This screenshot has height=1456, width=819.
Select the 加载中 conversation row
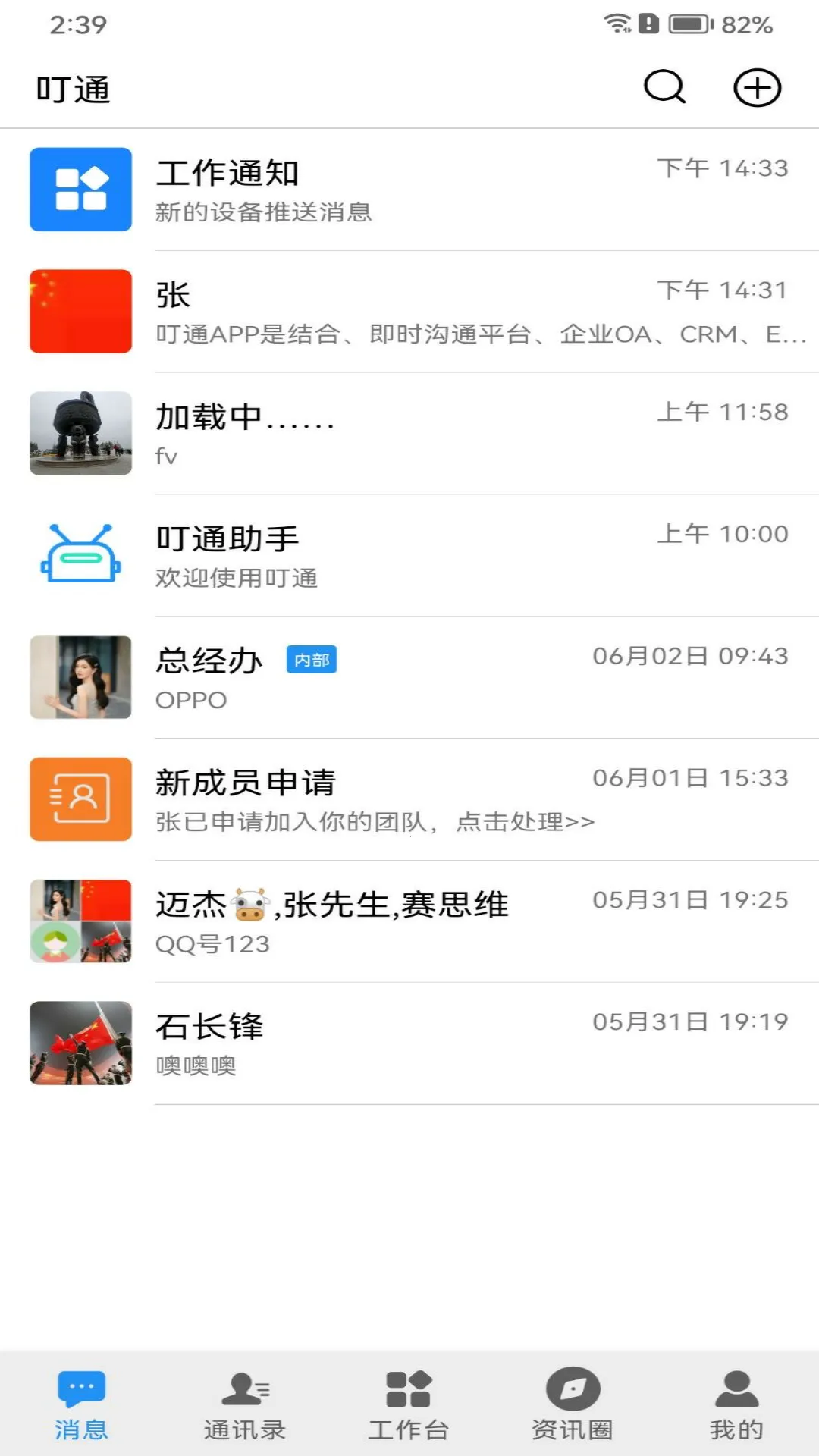[409, 432]
